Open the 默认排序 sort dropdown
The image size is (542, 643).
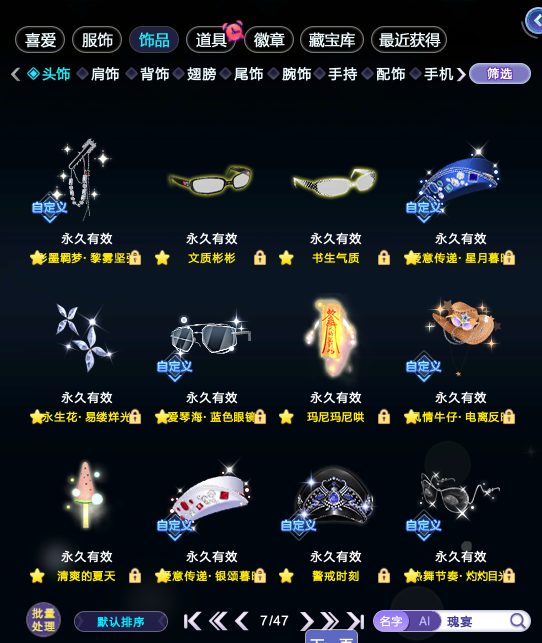121,622
